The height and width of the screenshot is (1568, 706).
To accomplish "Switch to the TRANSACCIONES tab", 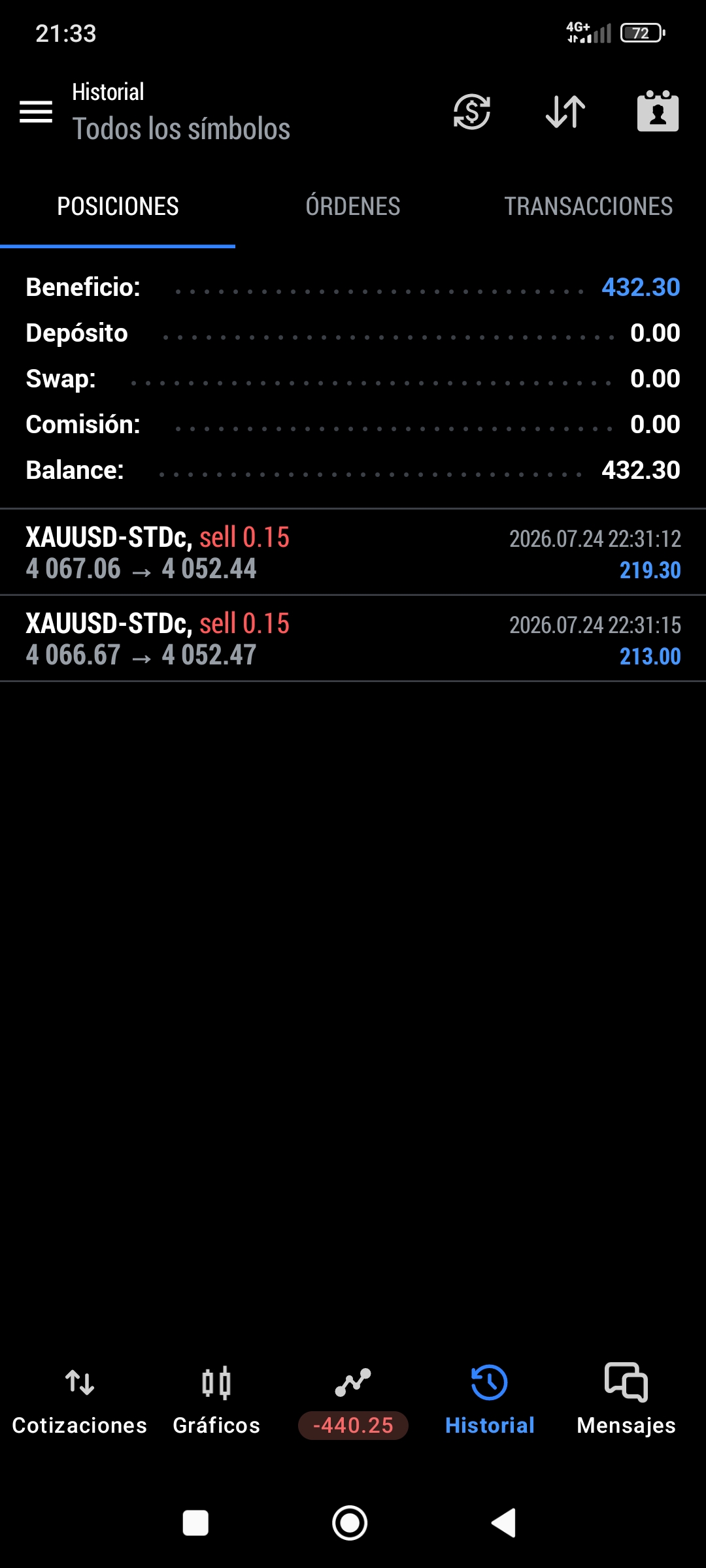I will coord(588,206).
